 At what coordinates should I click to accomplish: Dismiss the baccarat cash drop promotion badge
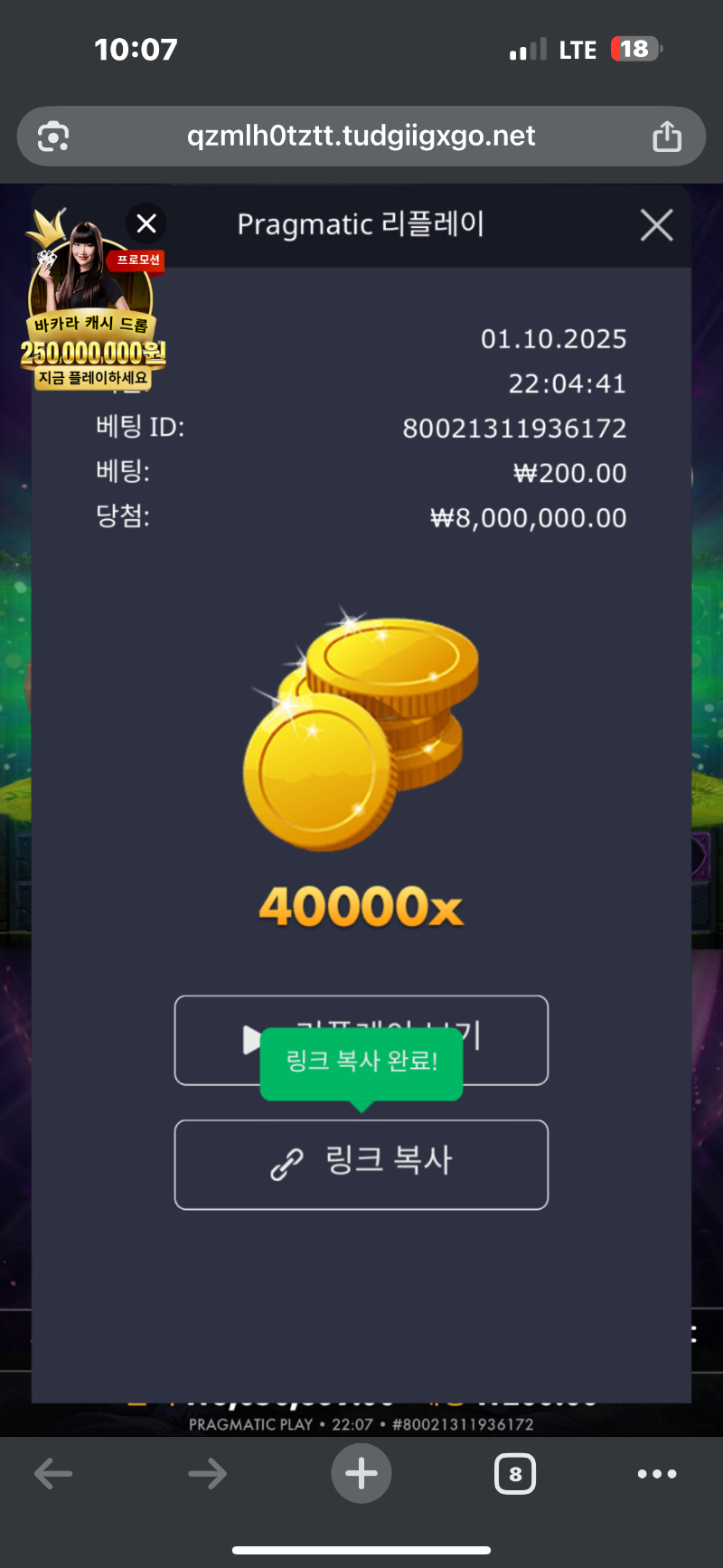[x=146, y=222]
